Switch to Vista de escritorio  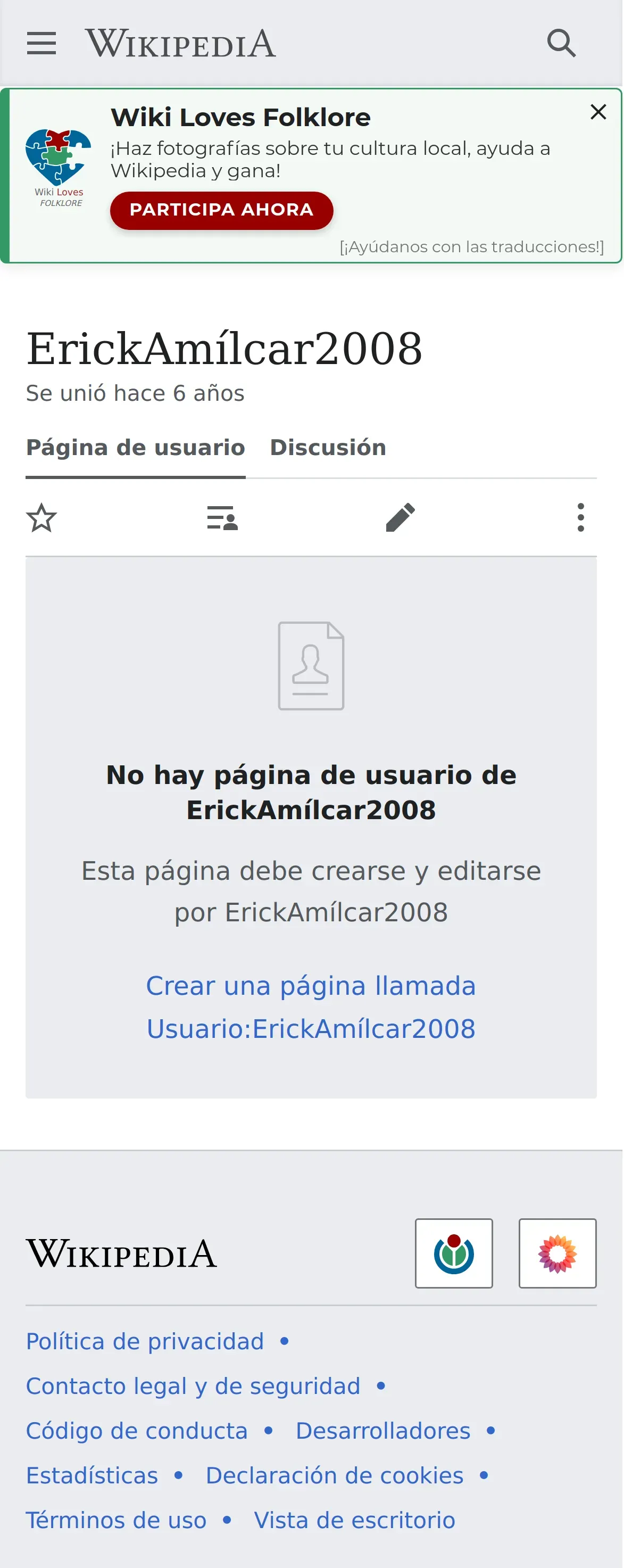pyautogui.click(x=355, y=1520)
